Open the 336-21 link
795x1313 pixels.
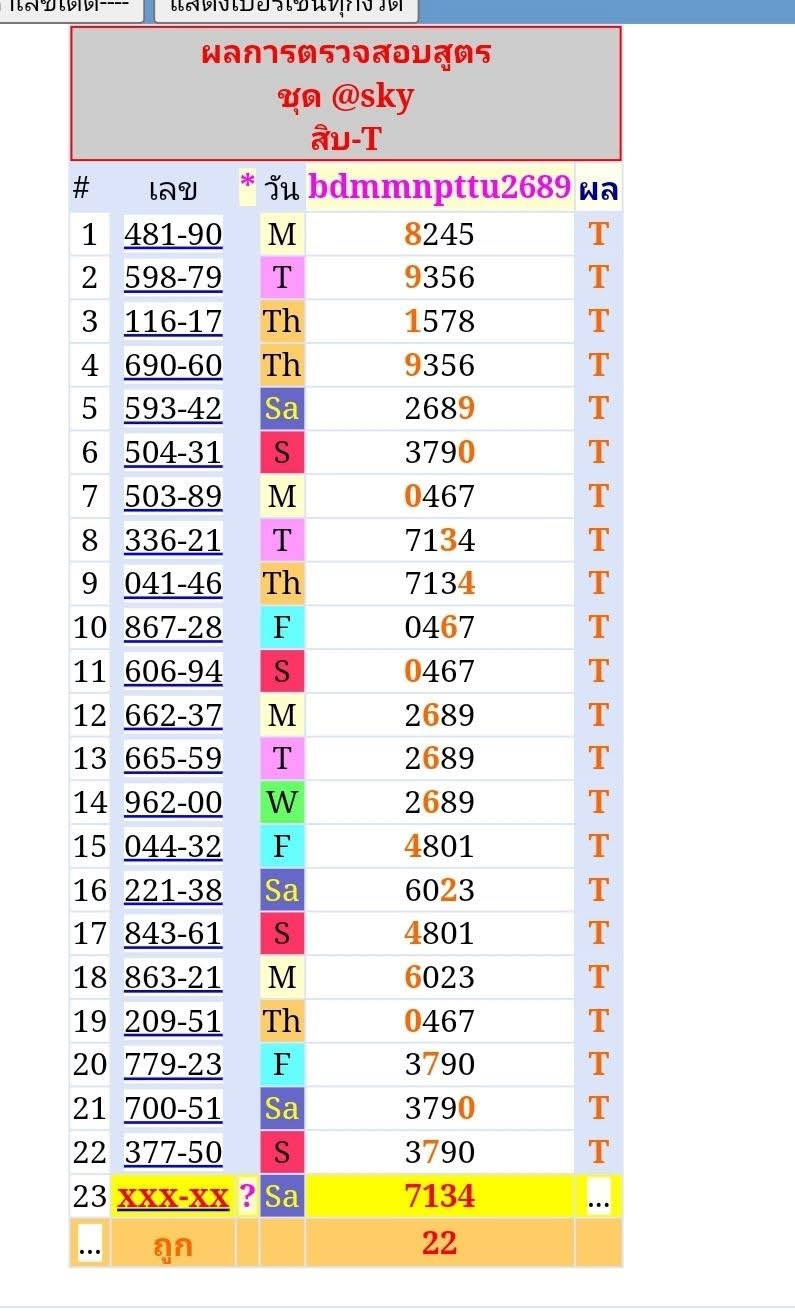[173, 540]
